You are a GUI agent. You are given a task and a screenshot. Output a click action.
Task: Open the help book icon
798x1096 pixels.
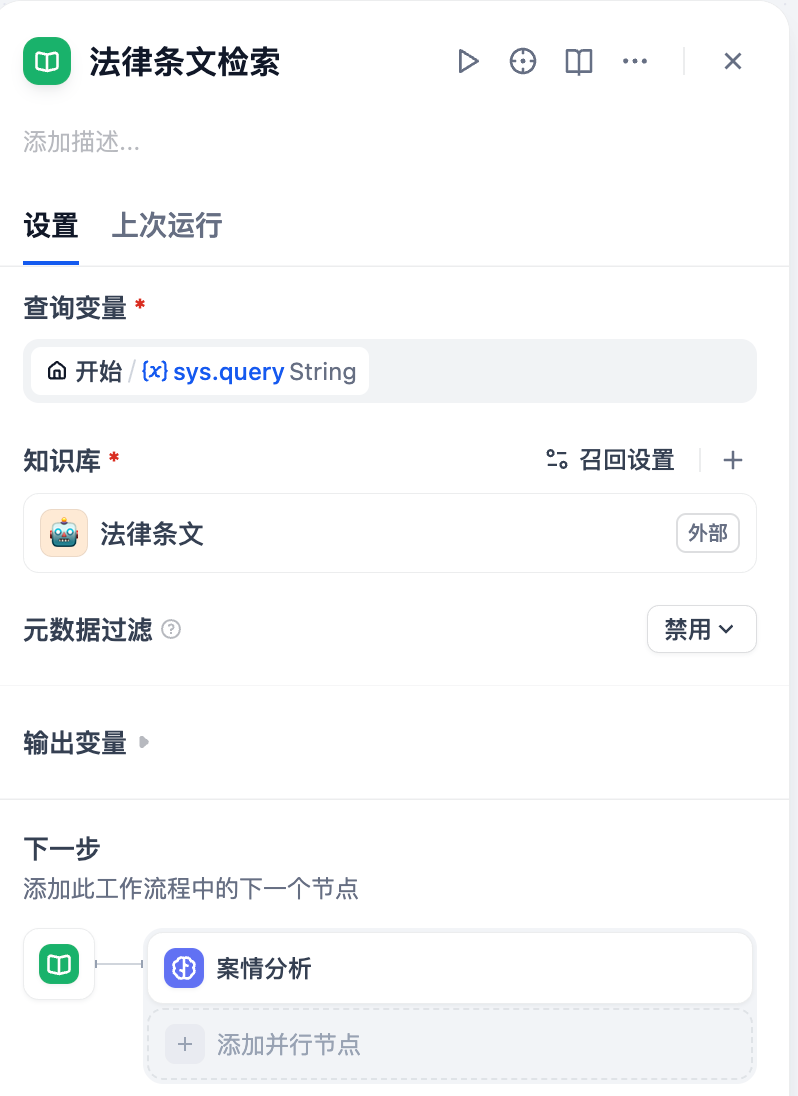click(x=578, y=62)
